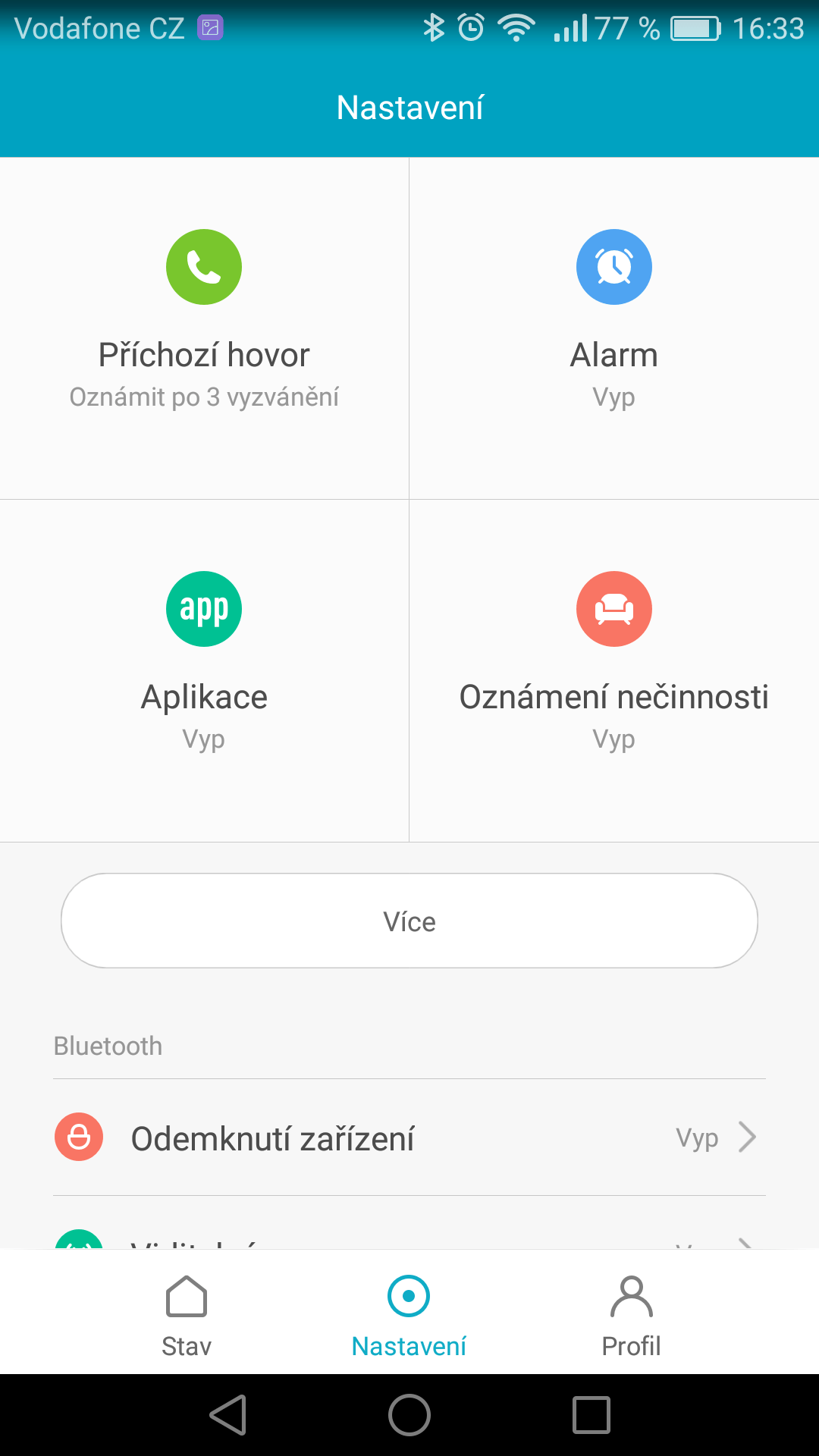This screenshot has height=1456, width=819.
Task: Open the Aplikace notification settings
Action: [x=204, y=670]
